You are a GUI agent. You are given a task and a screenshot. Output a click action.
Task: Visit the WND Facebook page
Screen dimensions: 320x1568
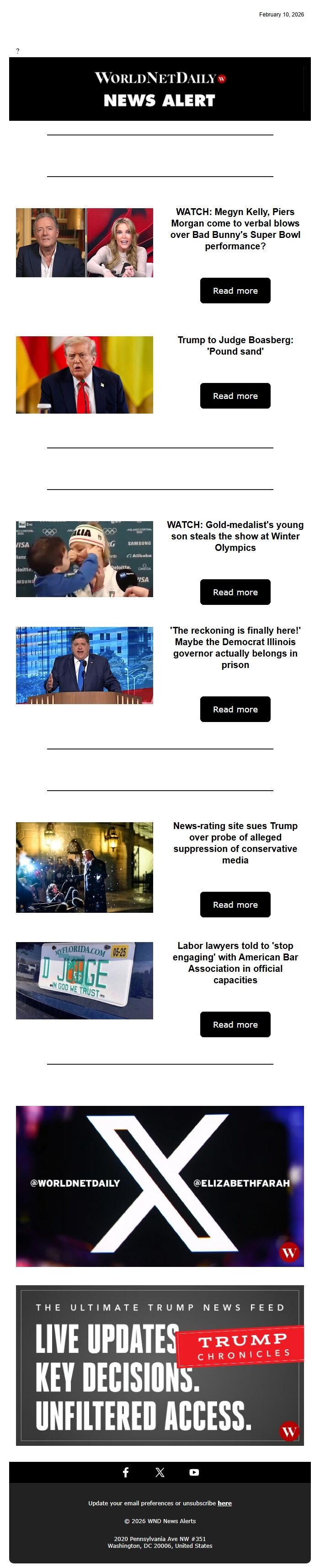125,1472
